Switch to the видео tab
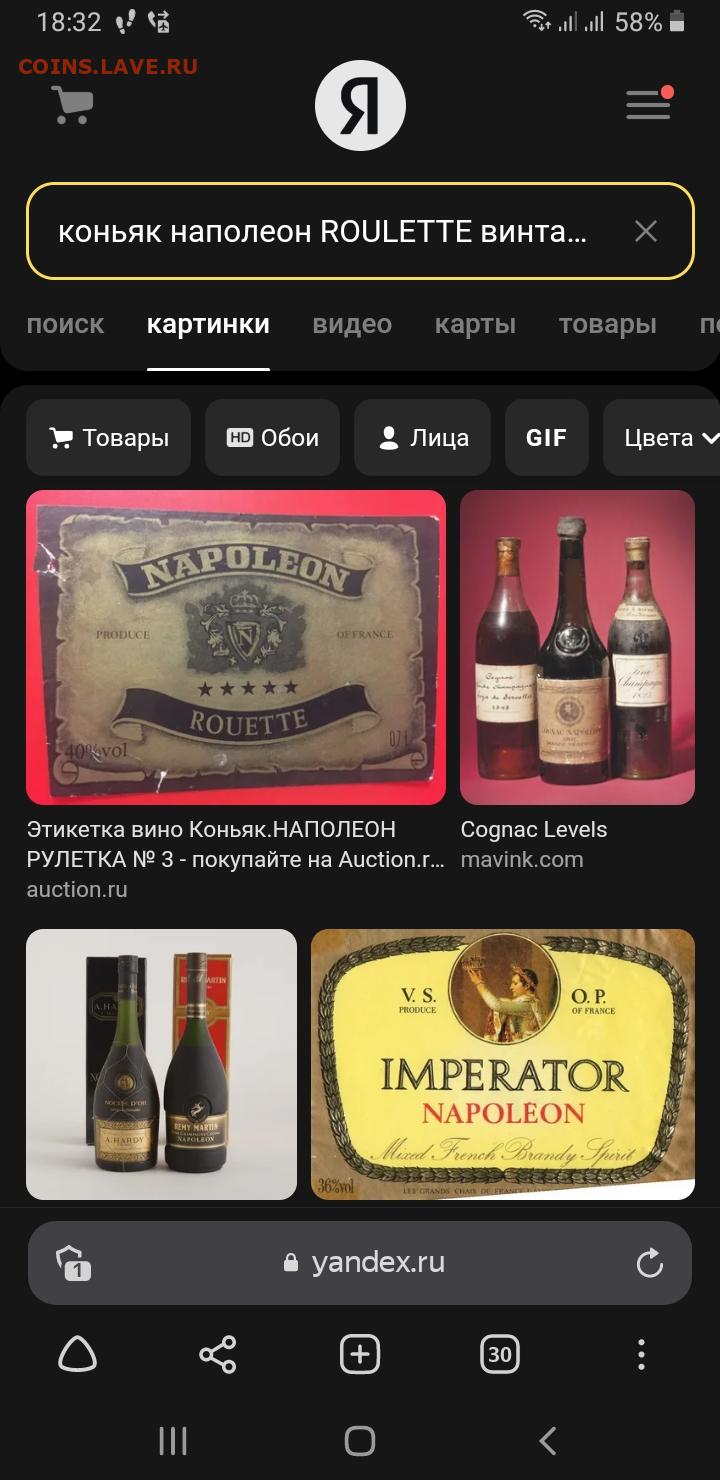The image size is (720, 1480). pyautogui.click(x=352, y=324)
